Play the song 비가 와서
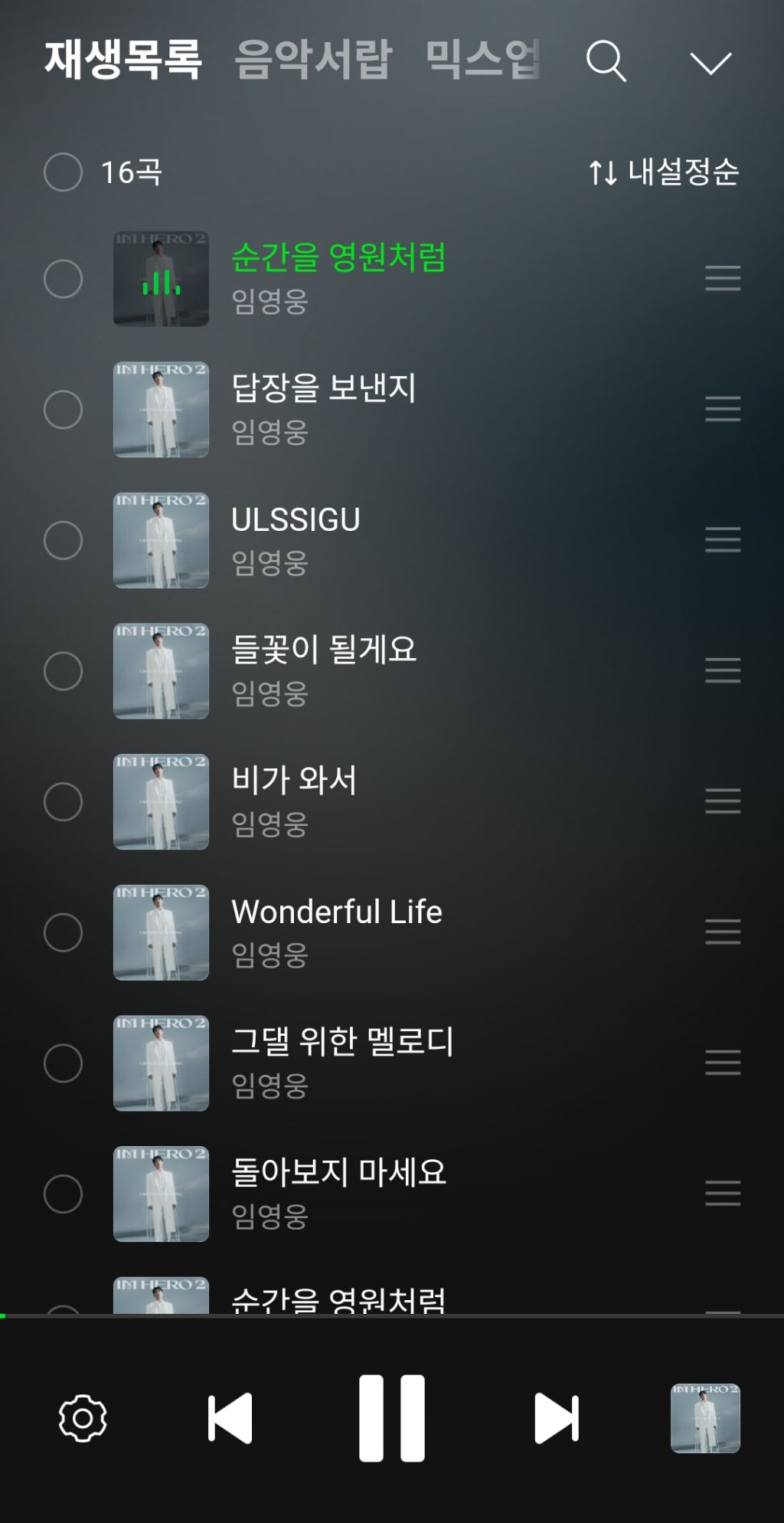The image size is (784, 1523). point(294,781)
